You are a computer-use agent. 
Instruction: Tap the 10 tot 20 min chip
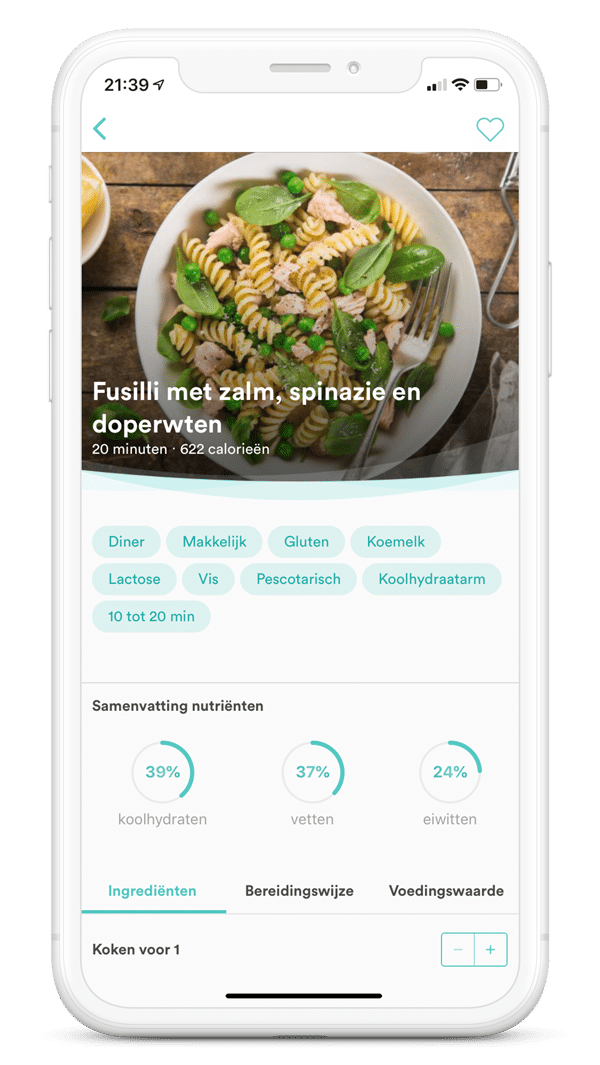pyautogui.click(x=151, y=616)
